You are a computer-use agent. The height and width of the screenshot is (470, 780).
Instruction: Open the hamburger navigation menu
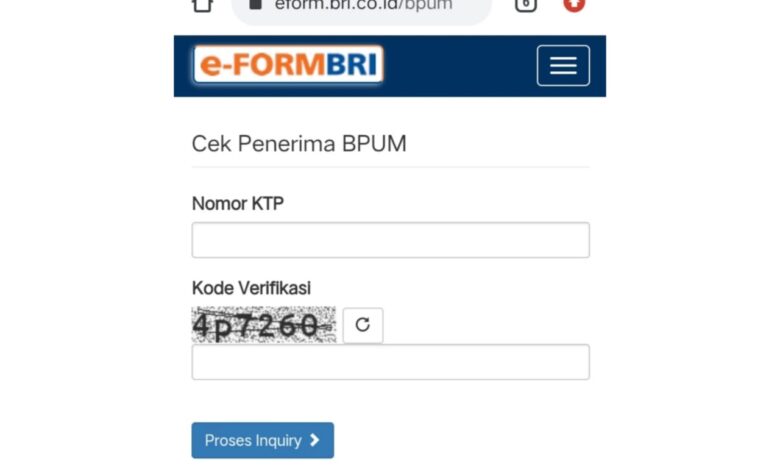[x=563, y=66]
